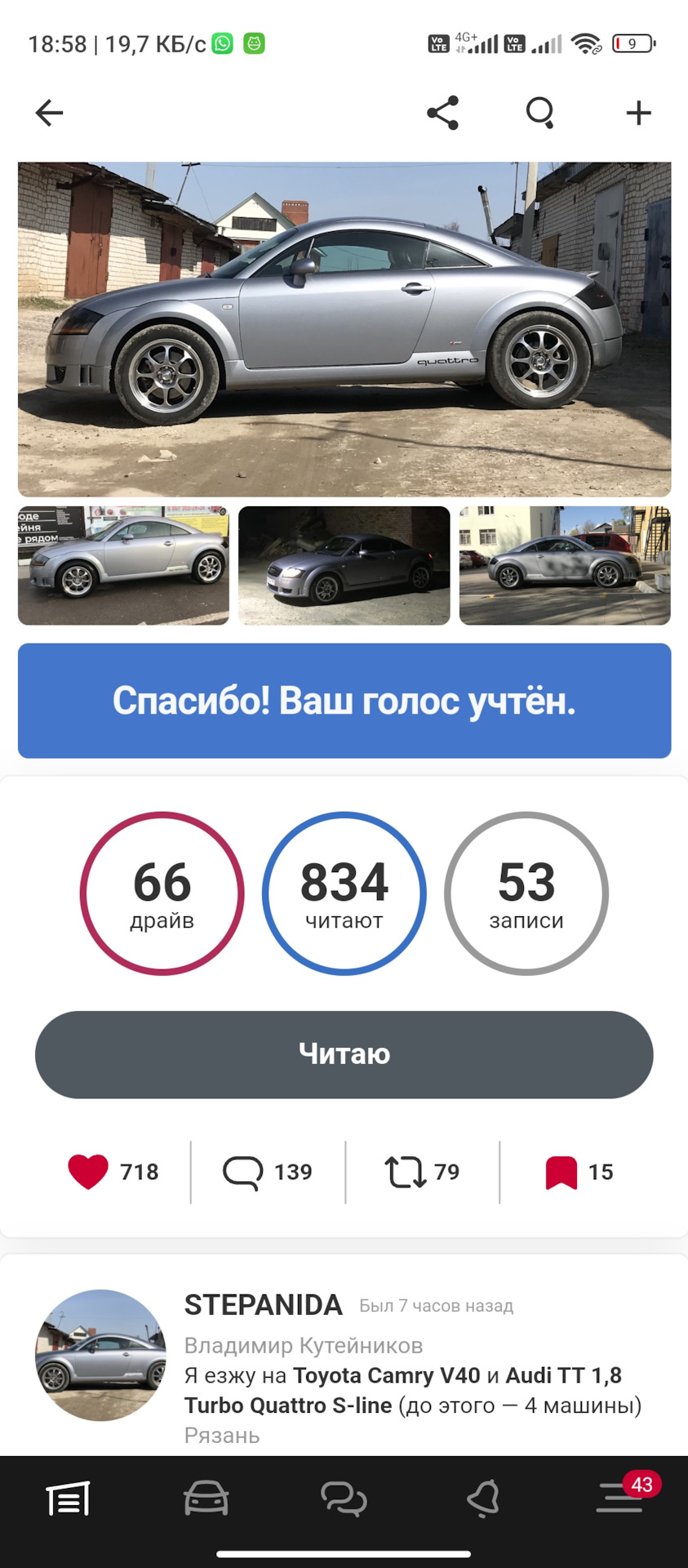Open the search icon

coord(539,113)
